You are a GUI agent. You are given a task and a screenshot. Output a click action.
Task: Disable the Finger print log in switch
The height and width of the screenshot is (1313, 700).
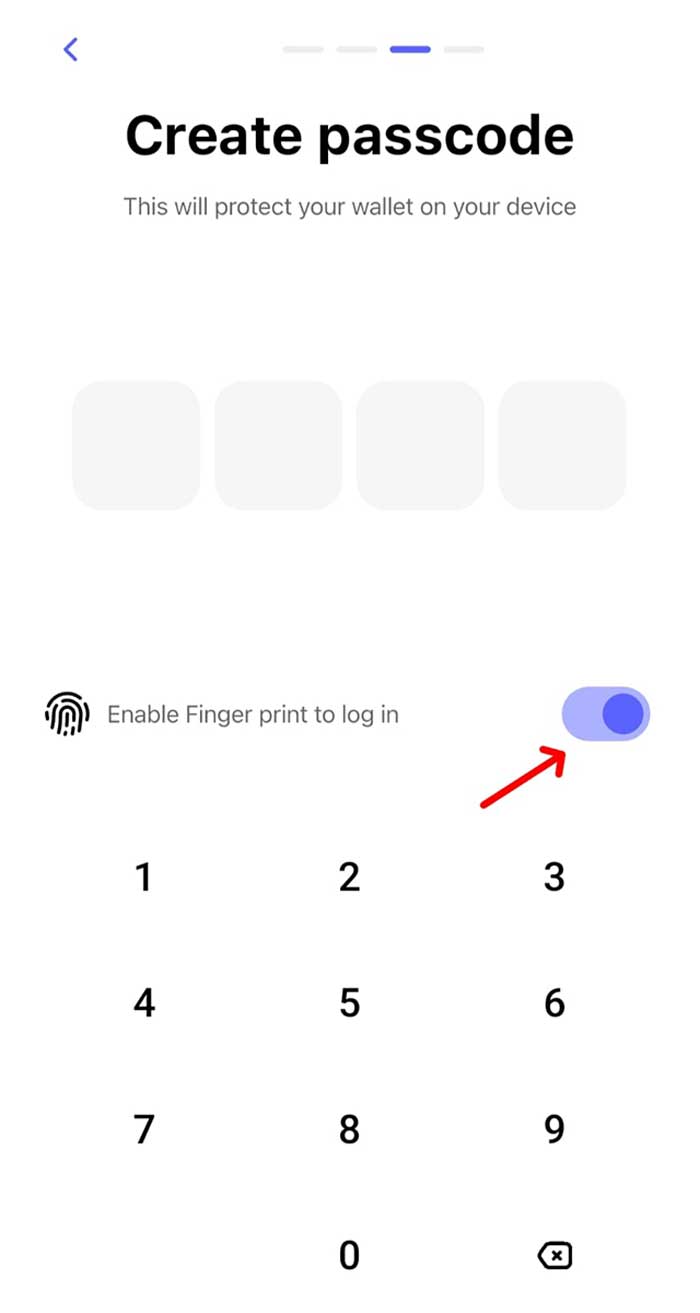[606, 715]
